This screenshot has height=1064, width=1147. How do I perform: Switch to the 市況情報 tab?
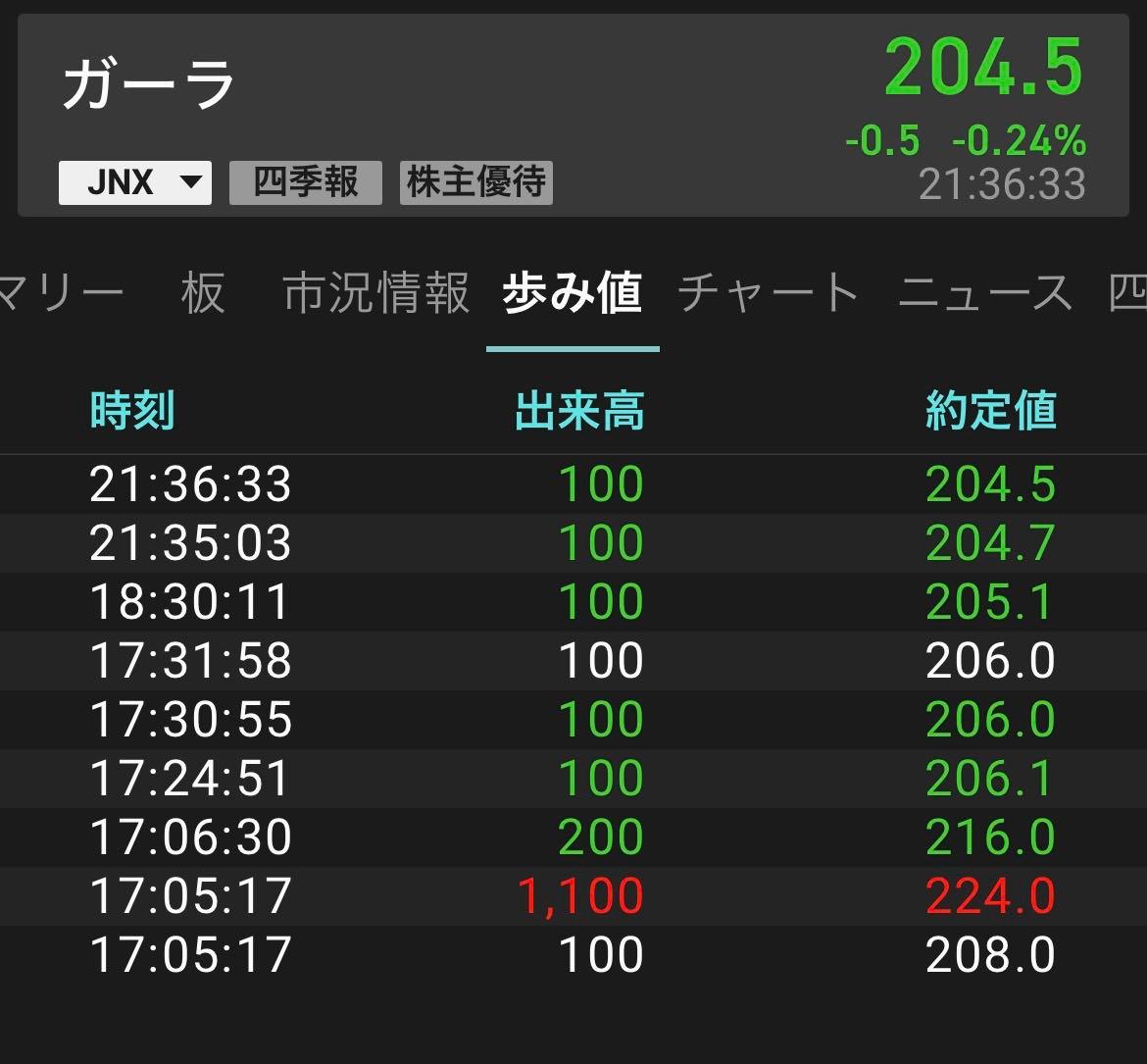coord(376,293)
